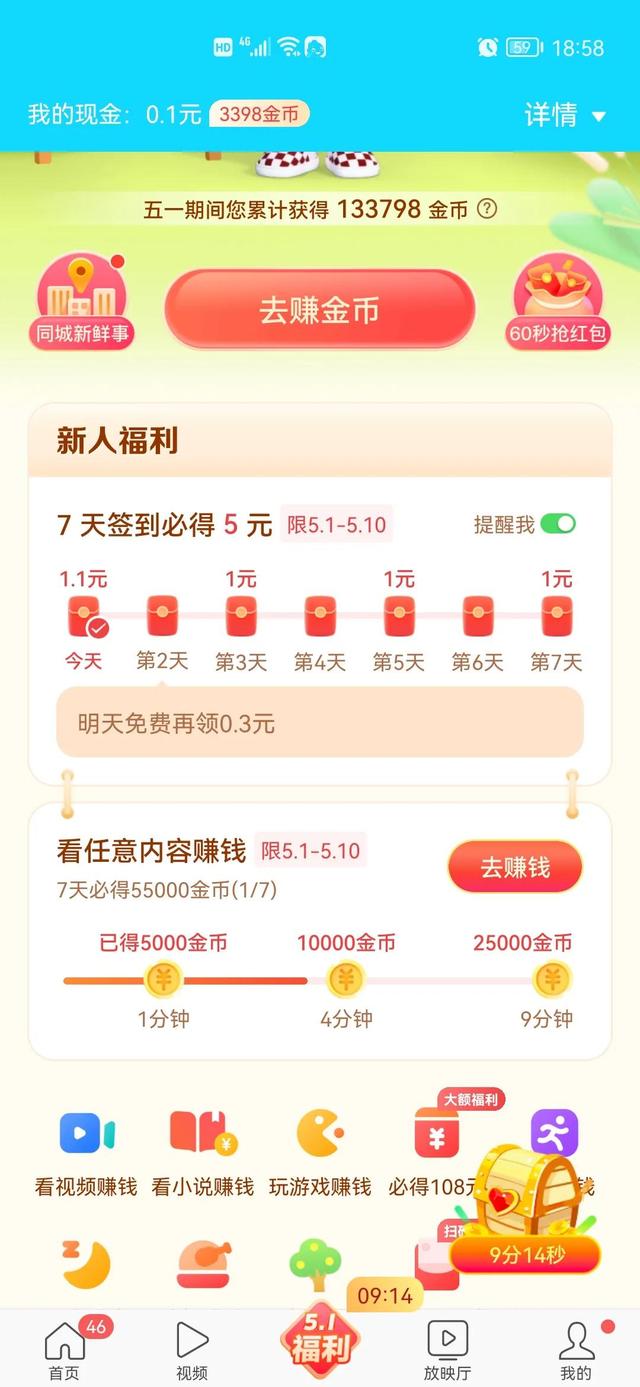
Task: Expand the 详情 dropdown
Action: point(565,115)
